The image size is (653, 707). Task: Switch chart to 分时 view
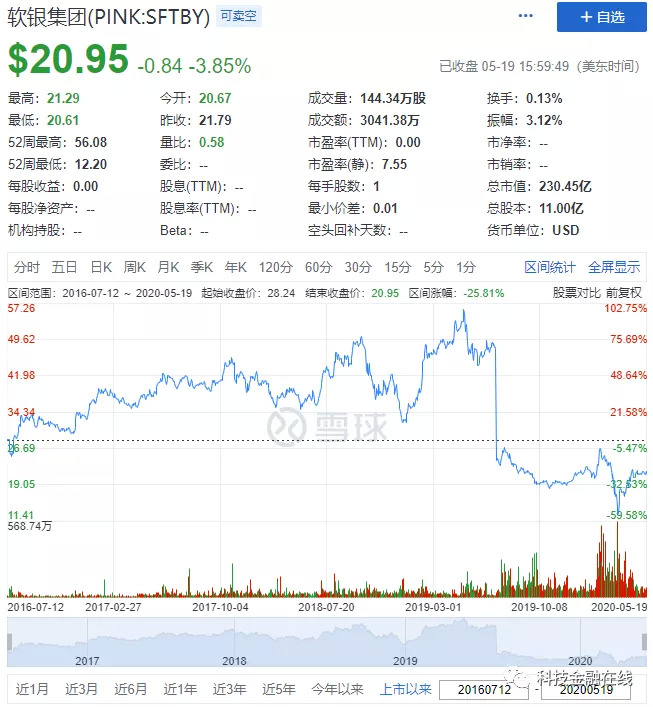click(x=27, y=267)
